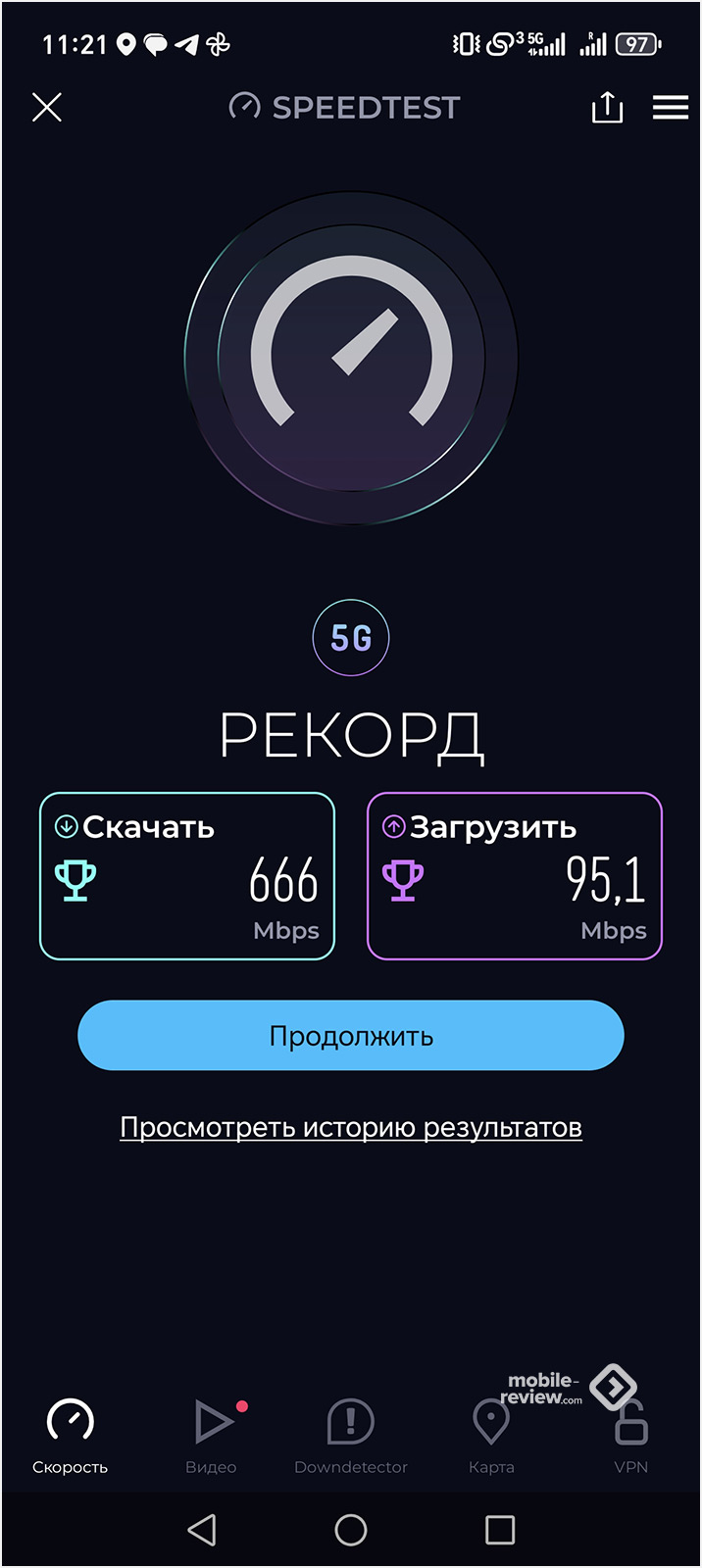Share the speed test result

tap(607, 107)
